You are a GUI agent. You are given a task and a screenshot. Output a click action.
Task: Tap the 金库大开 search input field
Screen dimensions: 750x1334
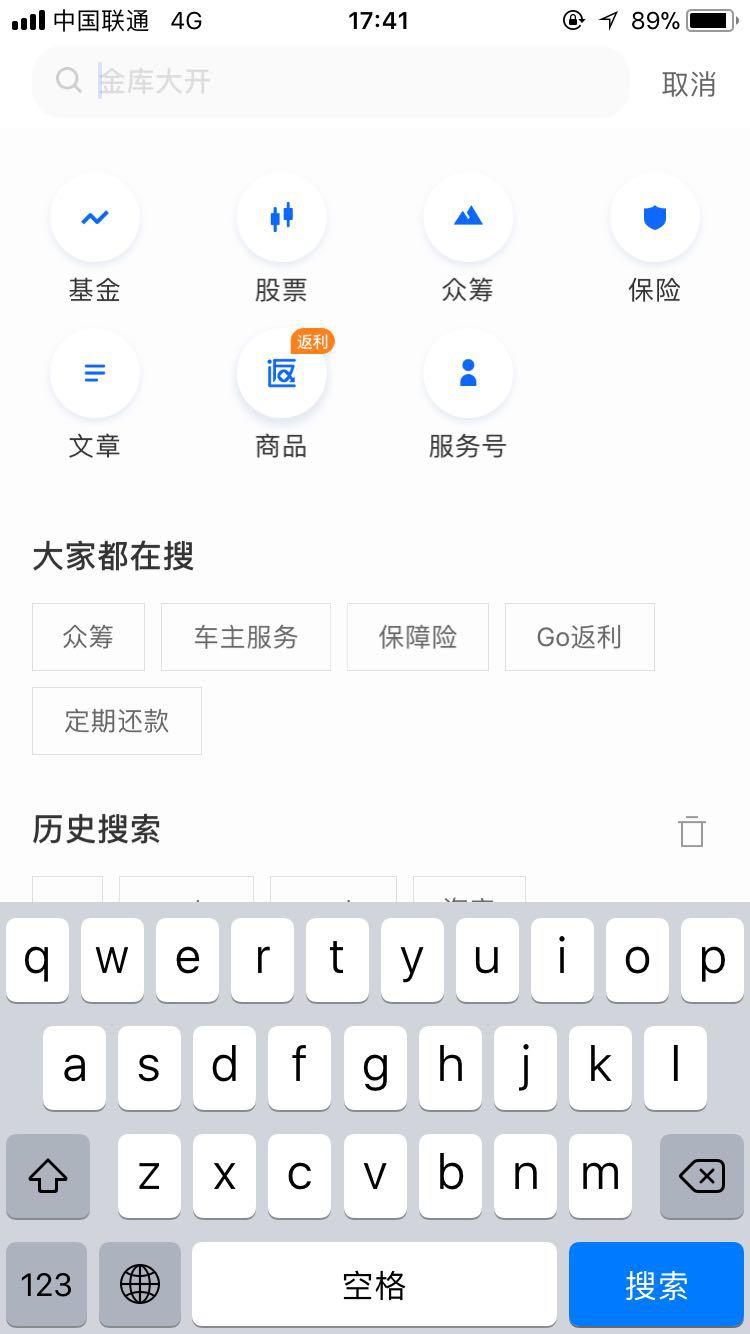(x=330, y=82)
